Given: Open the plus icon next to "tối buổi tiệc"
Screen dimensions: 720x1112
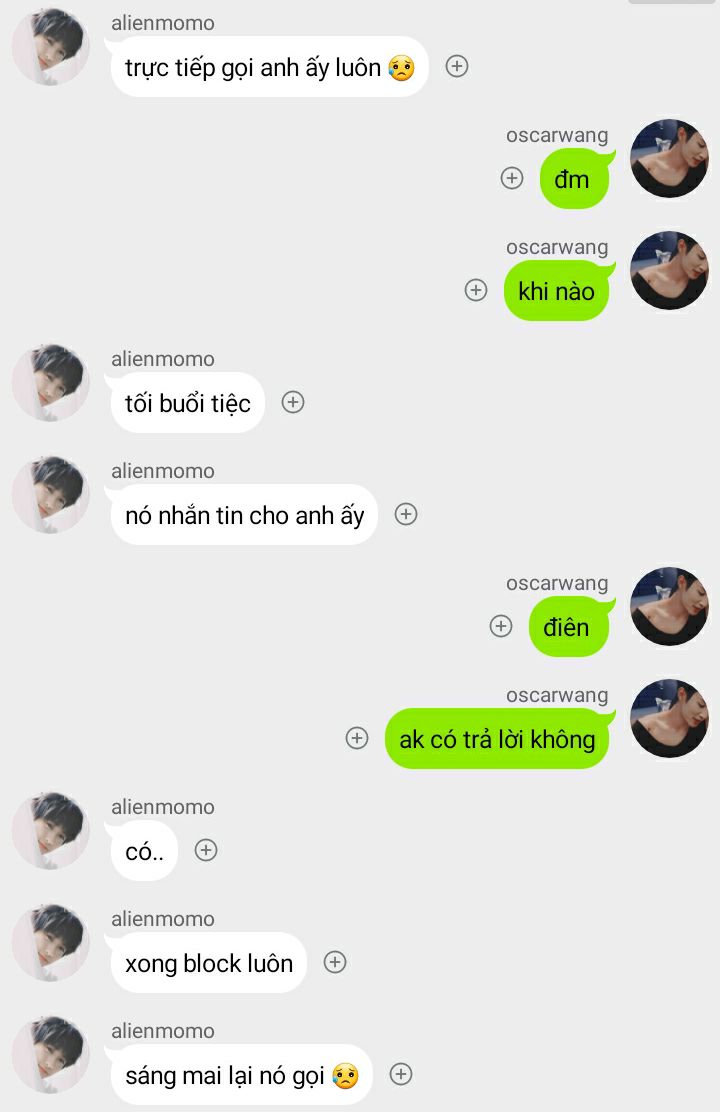Looking at the screenshot, I should coord(293,402).
